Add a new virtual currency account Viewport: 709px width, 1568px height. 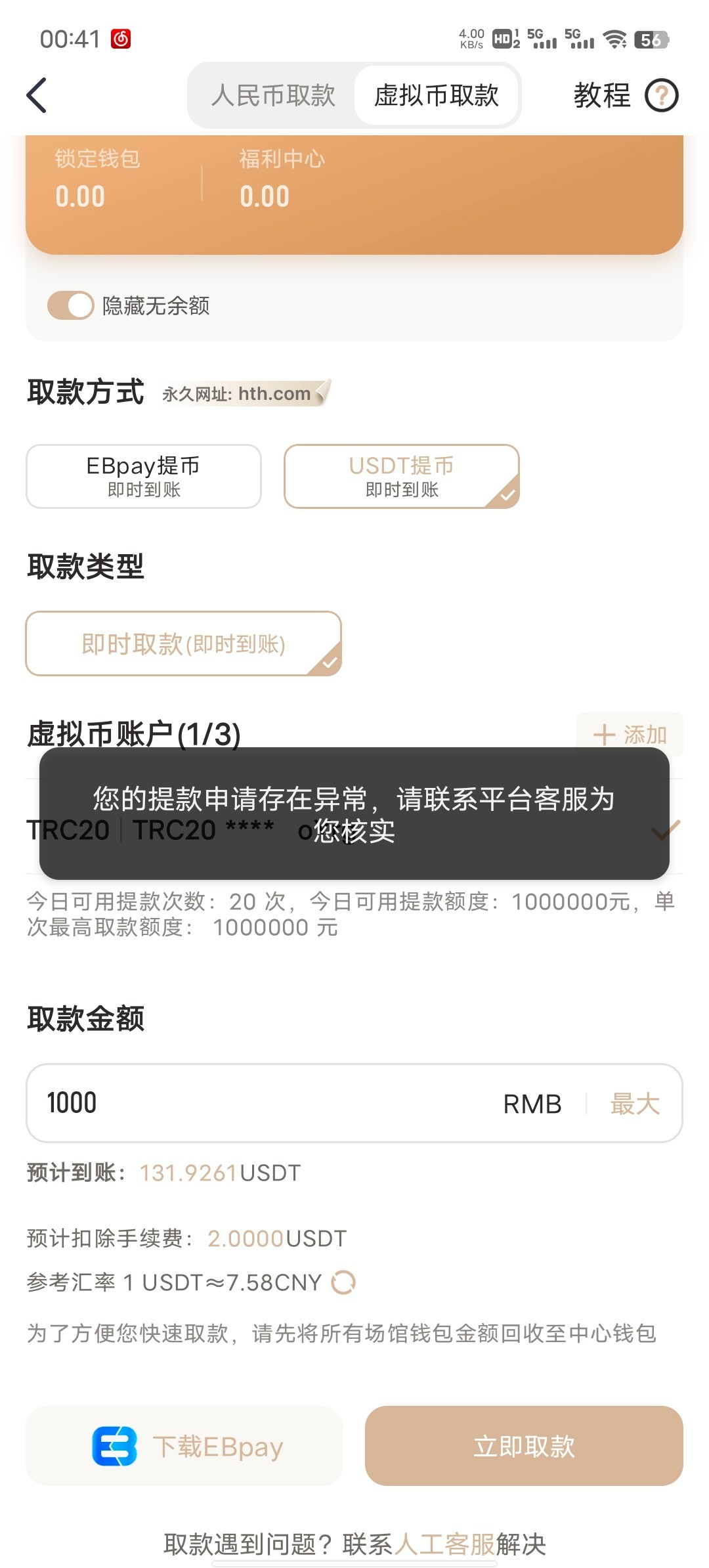click(629, 734)
